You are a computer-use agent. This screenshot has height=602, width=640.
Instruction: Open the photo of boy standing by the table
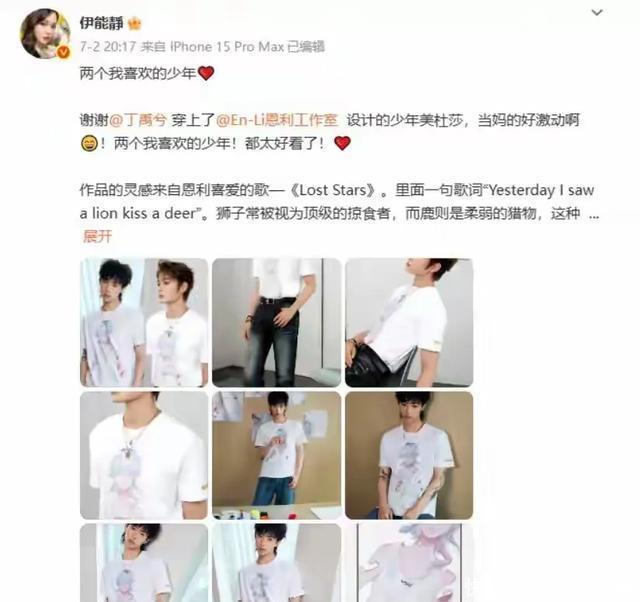[276, 455]
